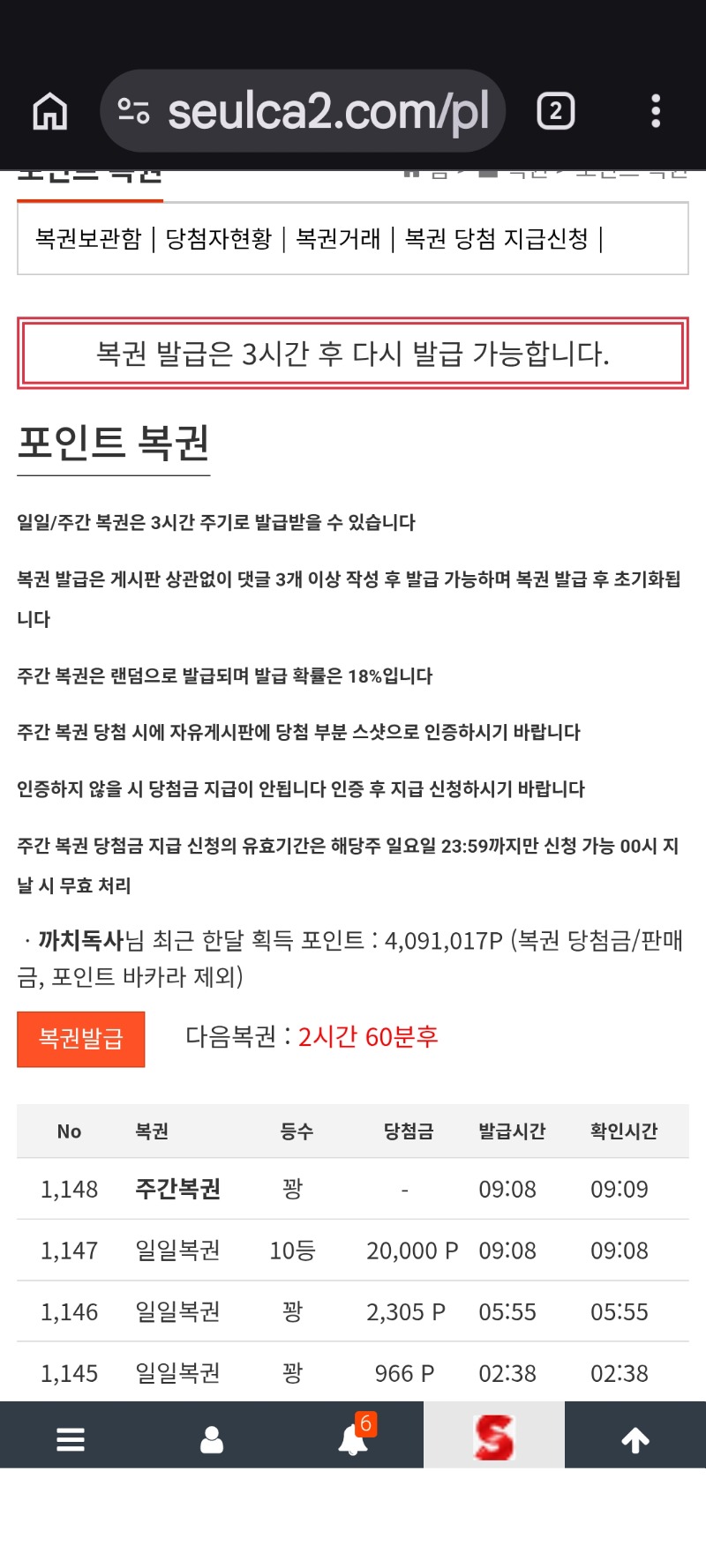The width and height of the screenshot is (706, 1568).
Task: Jump to top with the up arrow
Action: [635, 1439]
